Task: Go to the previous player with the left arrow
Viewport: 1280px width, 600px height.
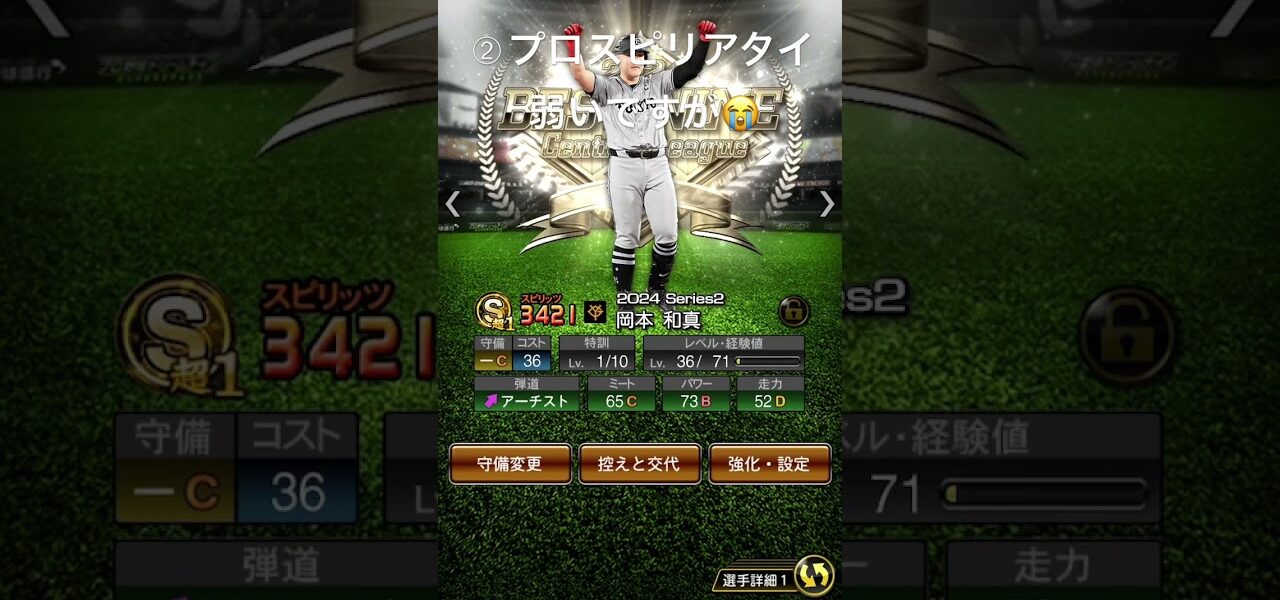Action: [x=452, y=204]
